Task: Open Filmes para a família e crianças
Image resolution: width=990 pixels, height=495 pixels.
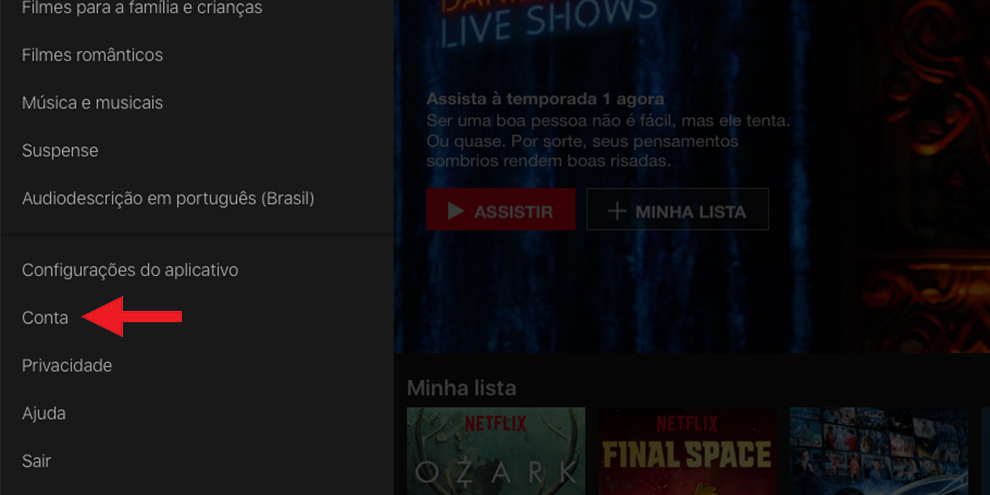Action: pyautogui.click(x=142, y=8)
